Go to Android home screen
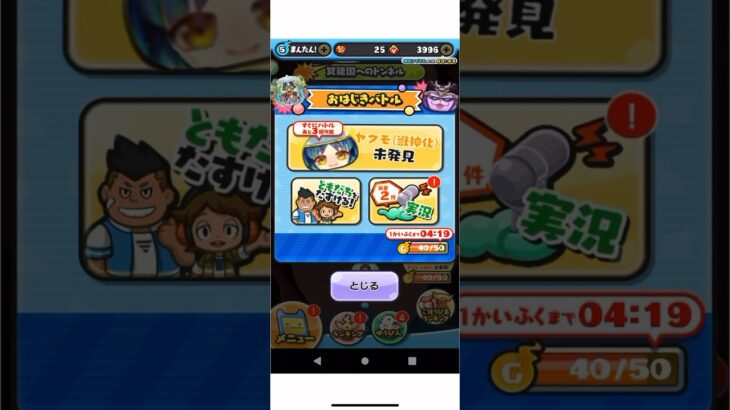This screenshot has height=410, width=730. click(x=365, y=360)
